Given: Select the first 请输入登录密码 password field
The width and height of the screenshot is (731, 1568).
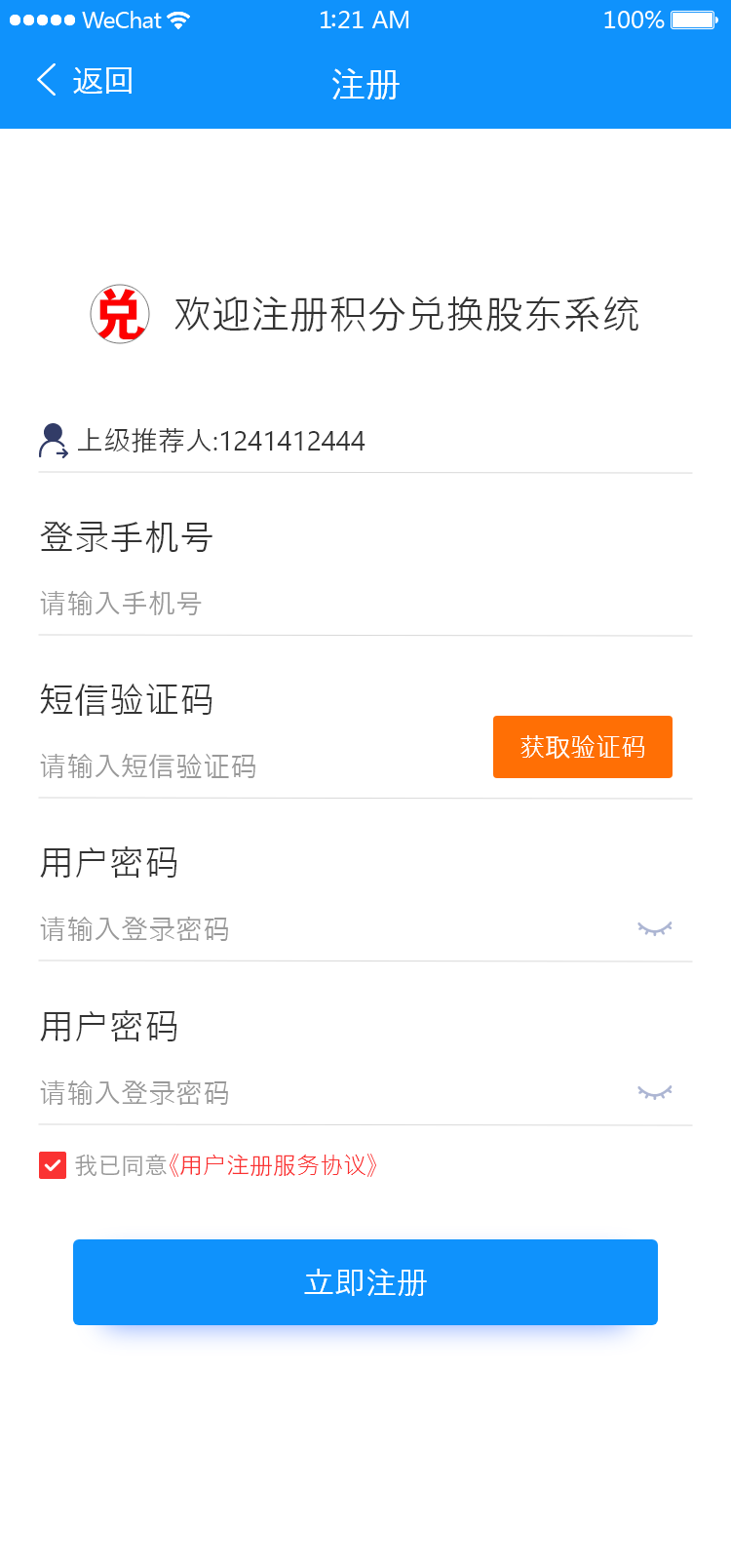Looking at the screenshot, I should [x=312, y=929].
